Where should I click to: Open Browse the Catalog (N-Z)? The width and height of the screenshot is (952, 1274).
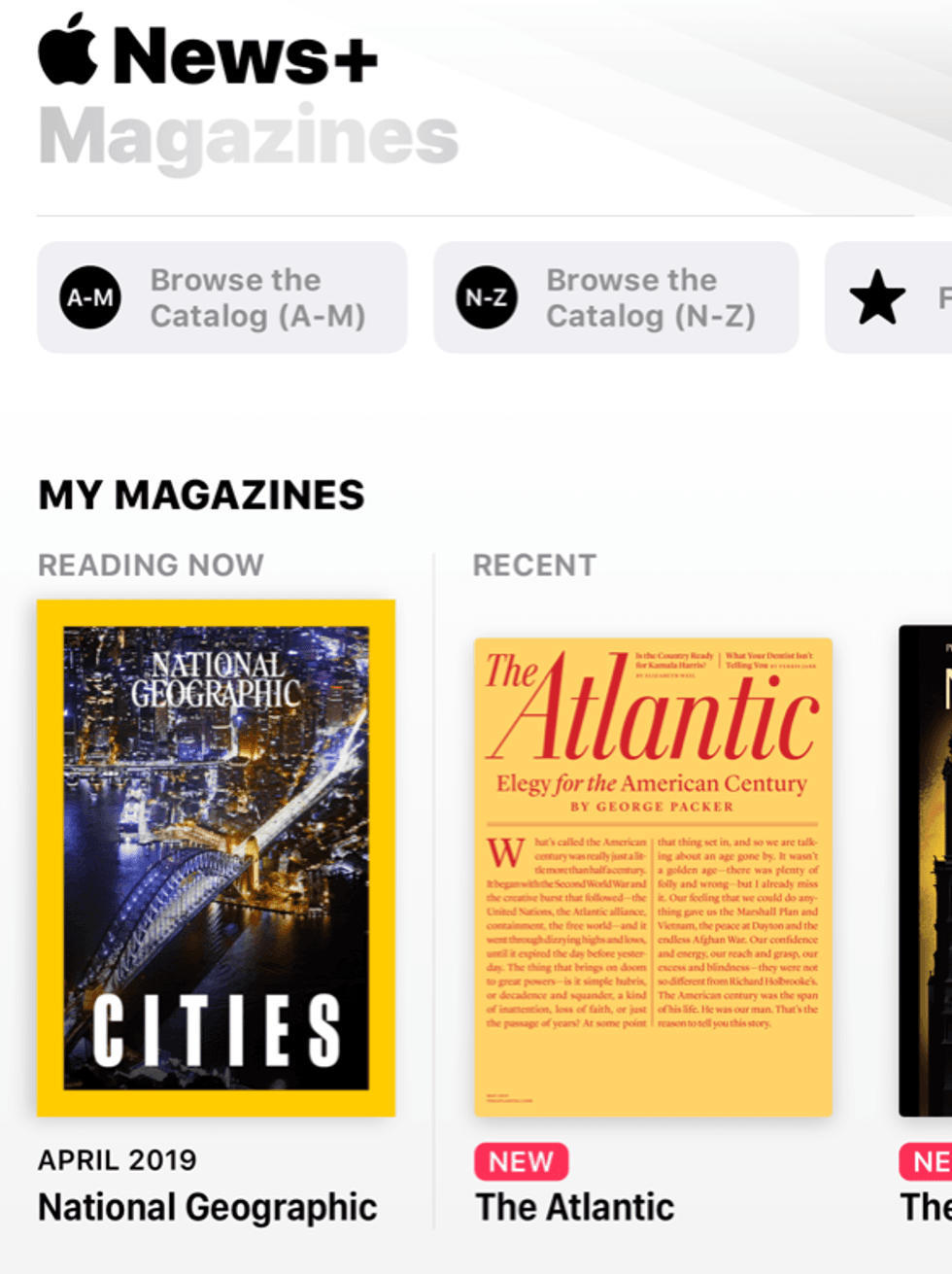coord(617,297)
